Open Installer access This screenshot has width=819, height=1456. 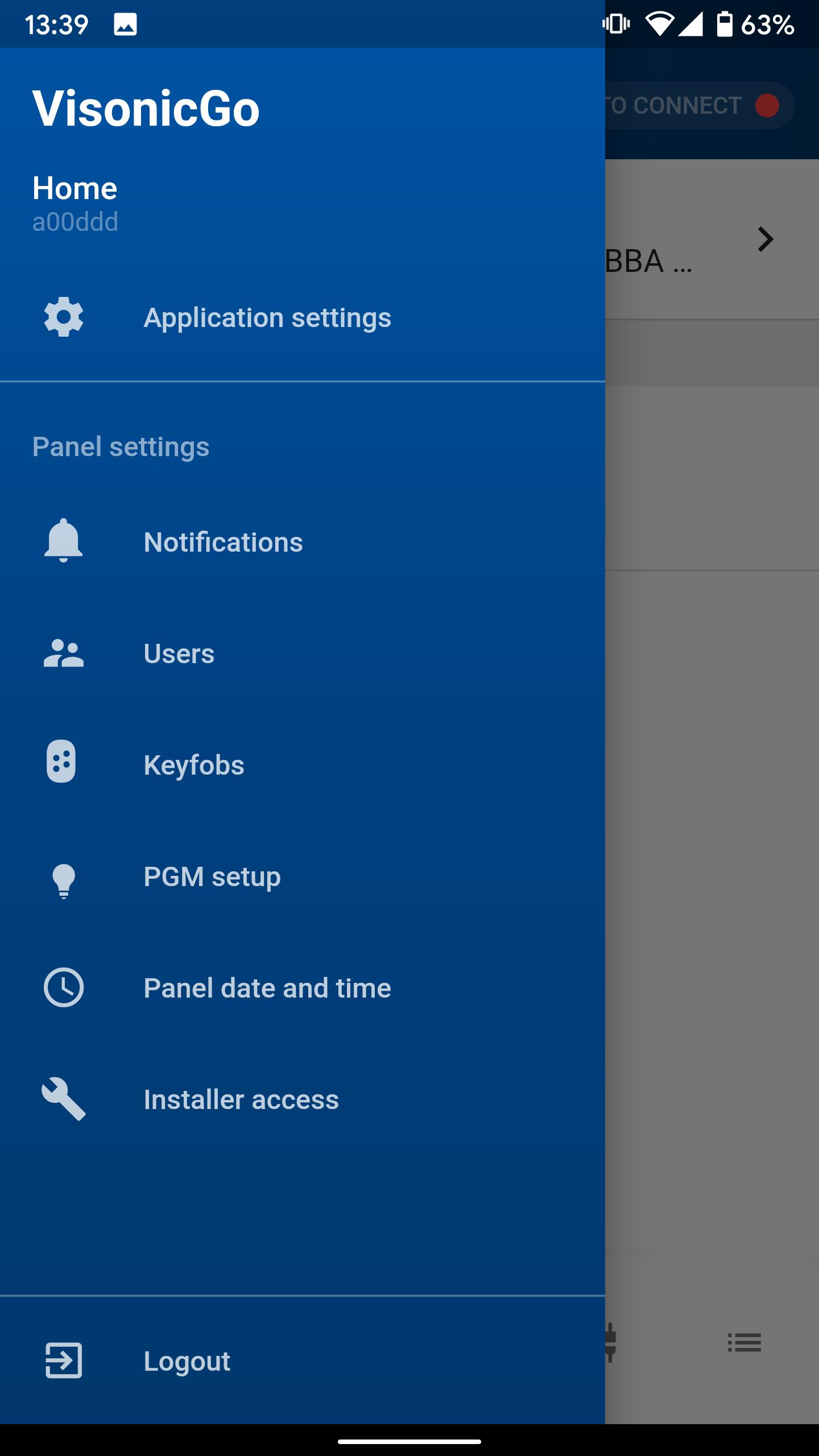point(303,1099)
